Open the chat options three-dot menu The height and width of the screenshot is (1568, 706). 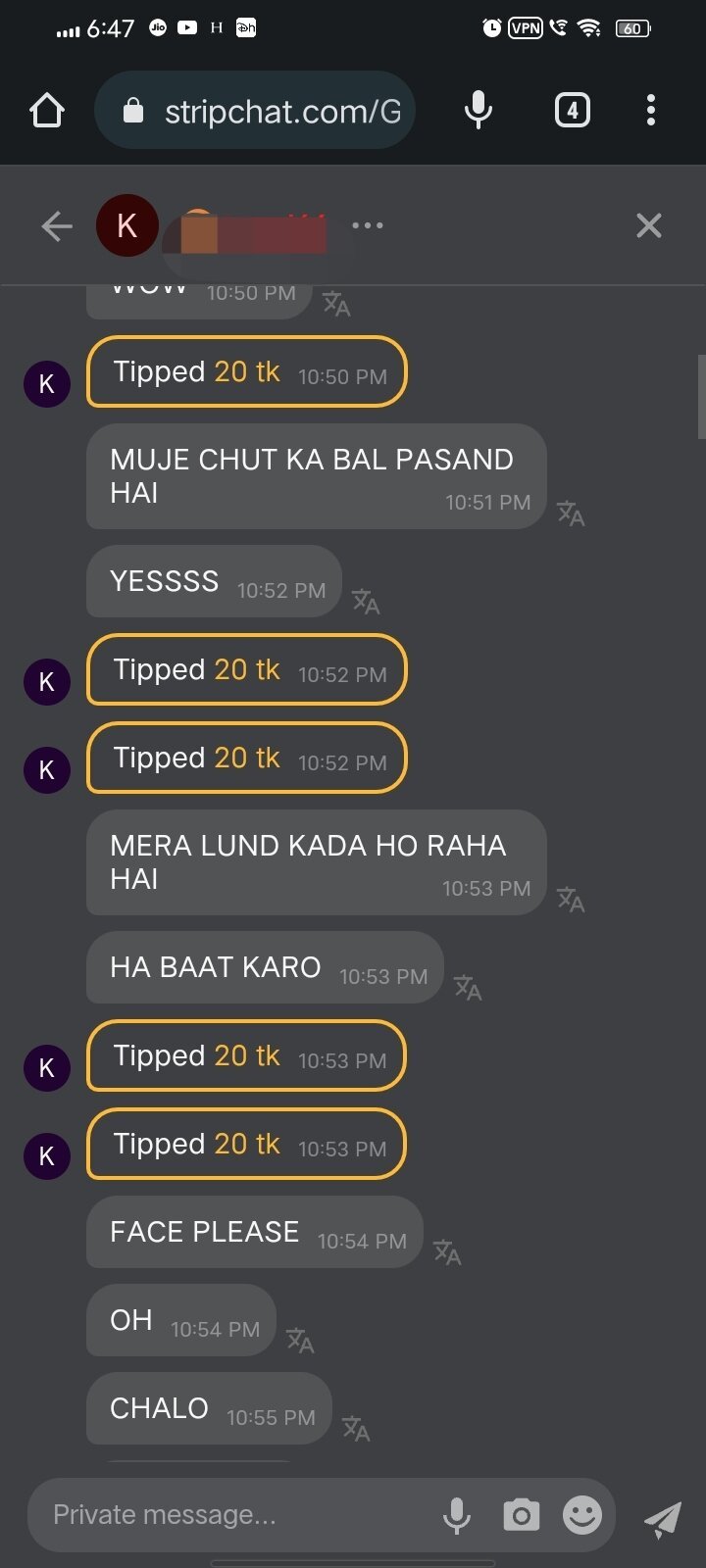[x=368, y=225]
